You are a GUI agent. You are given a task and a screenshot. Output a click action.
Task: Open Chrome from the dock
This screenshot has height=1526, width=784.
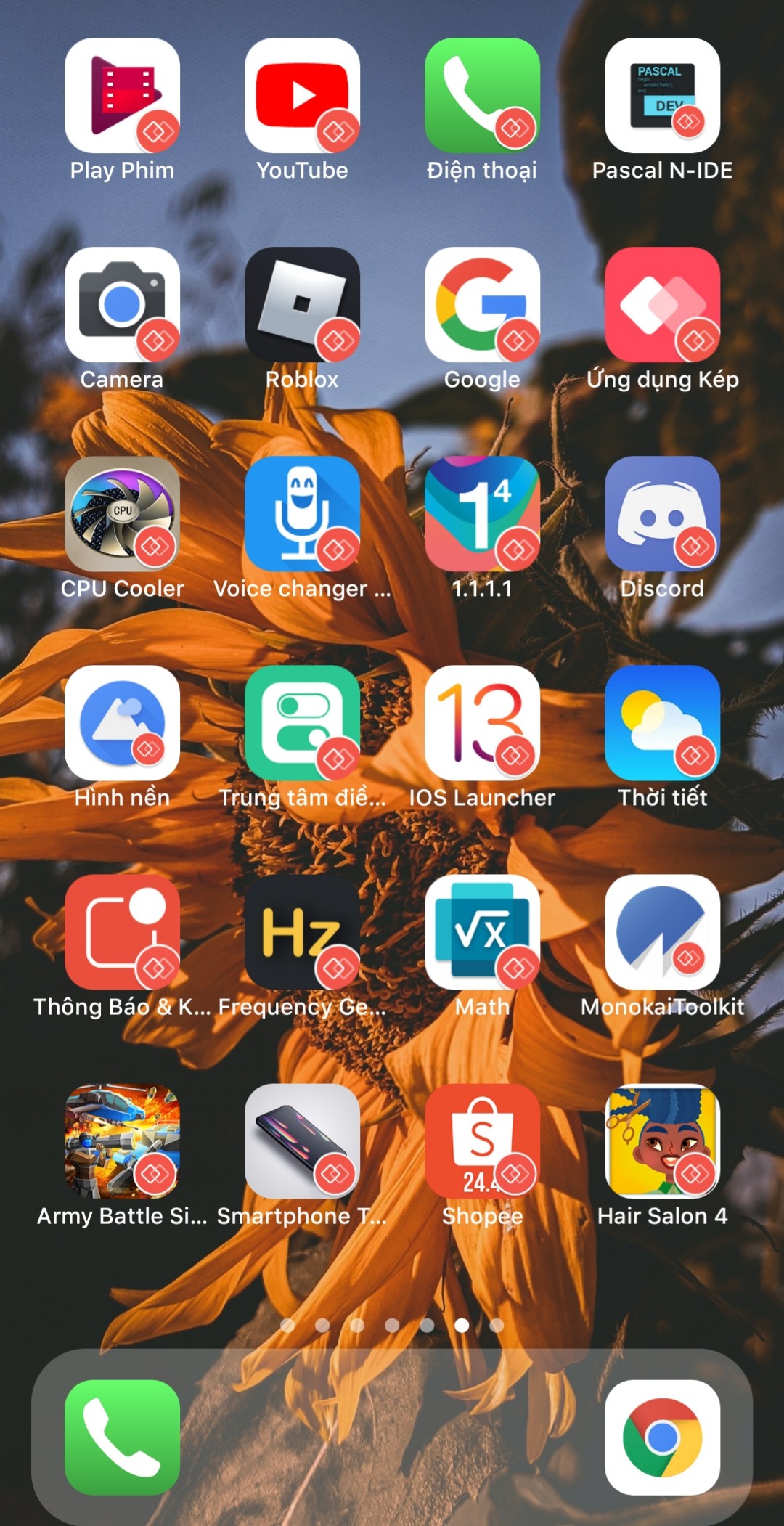(x=662, y=1437)
